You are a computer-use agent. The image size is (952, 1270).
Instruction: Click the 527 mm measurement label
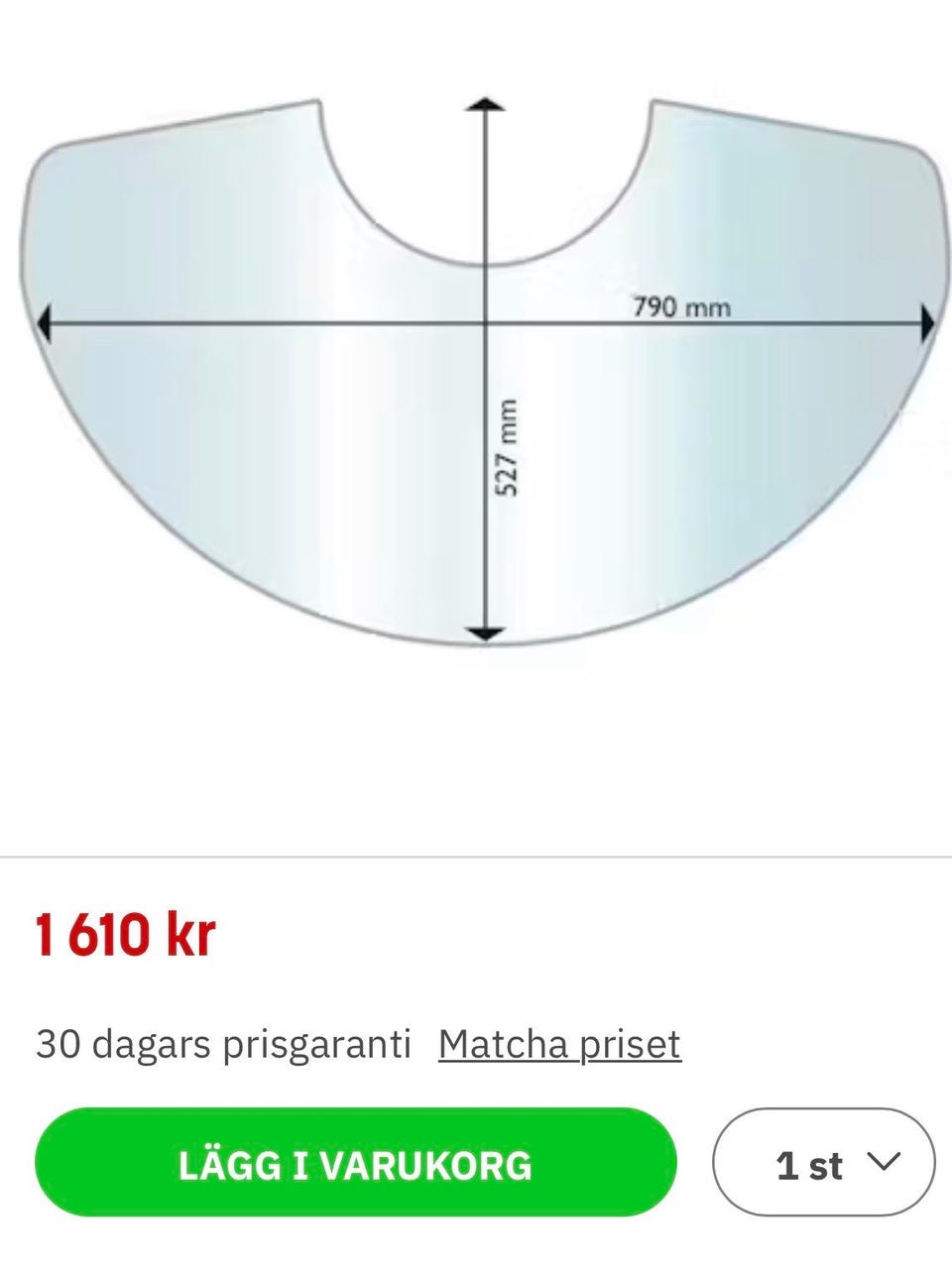tap(511, 444)
